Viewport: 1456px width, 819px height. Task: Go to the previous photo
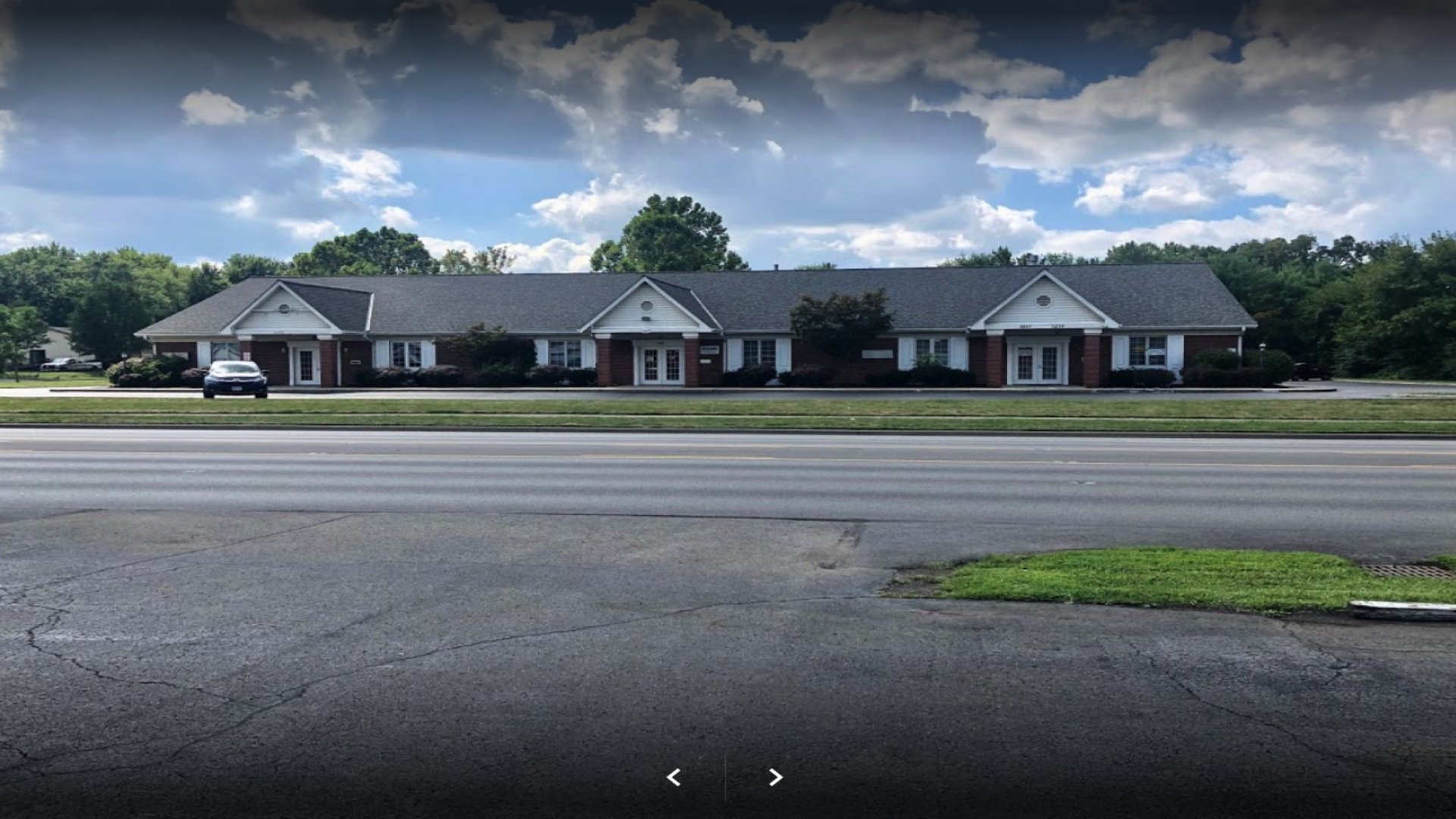tap(673, 777)
